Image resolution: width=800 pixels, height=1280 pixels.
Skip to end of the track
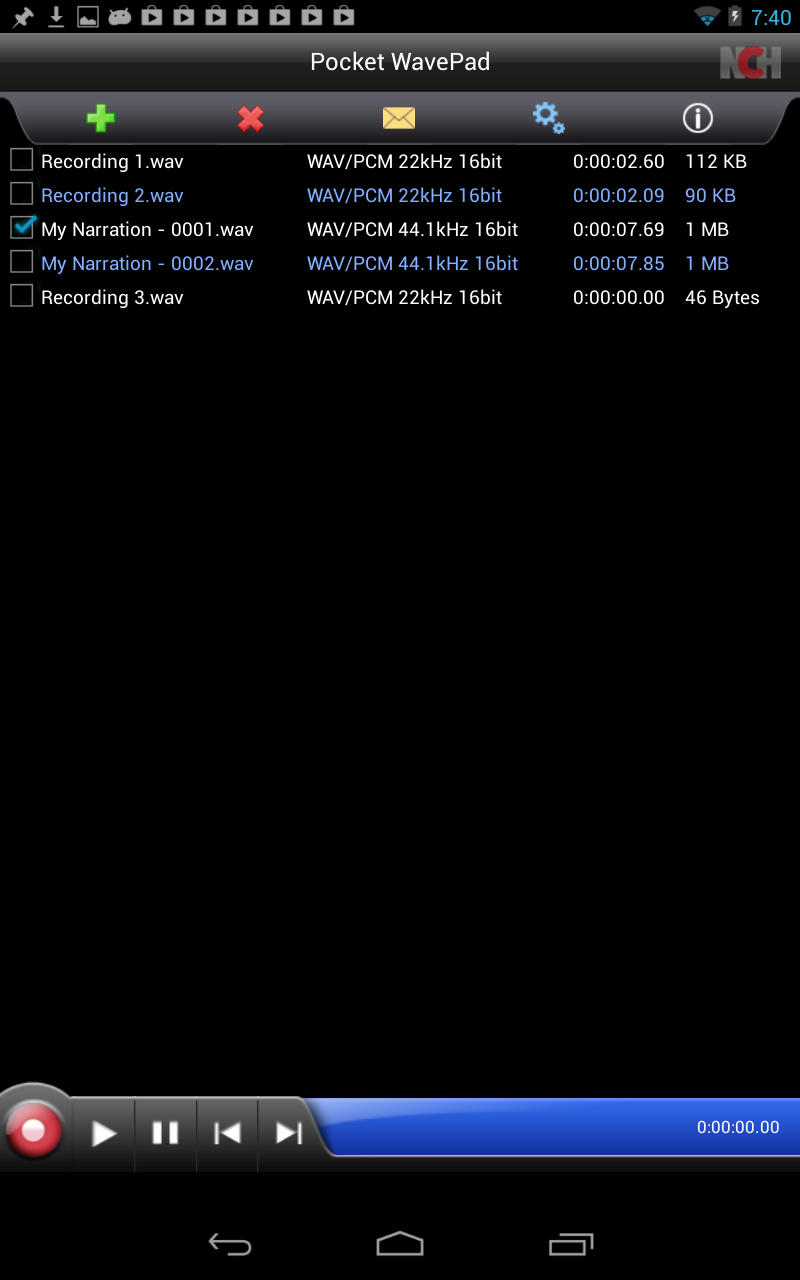(x=289, y=1133)
